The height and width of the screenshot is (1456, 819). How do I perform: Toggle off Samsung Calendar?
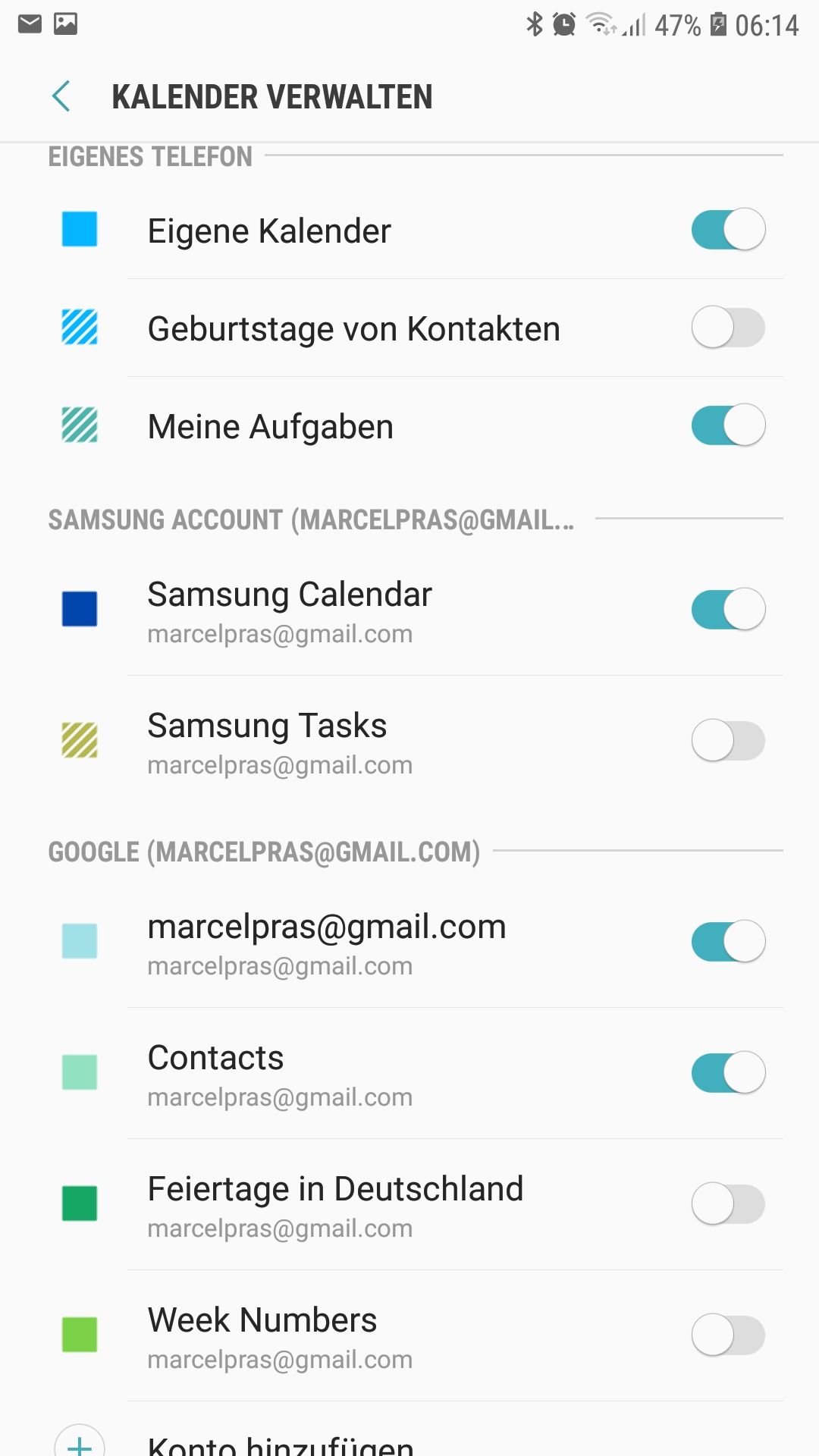click(727, 610)
